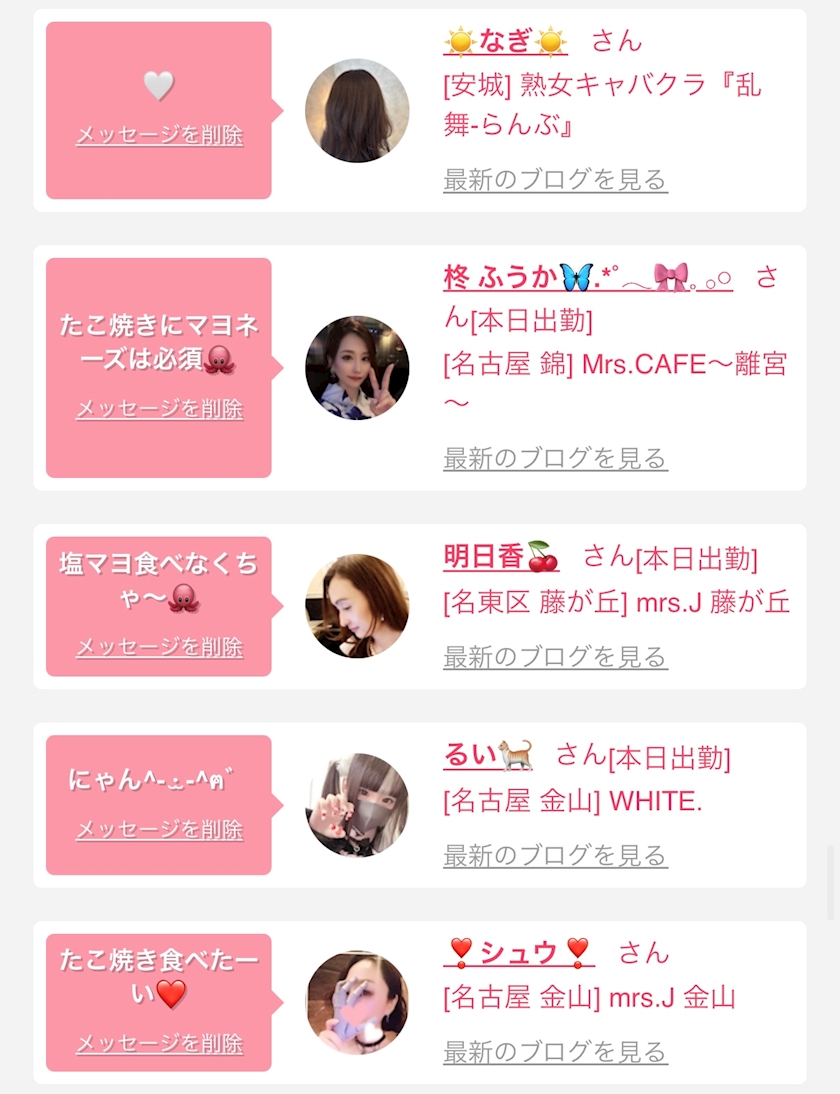View 柊 ふうか's latest blog
This screenshot has width=840, height=1094.
[555, 458]
